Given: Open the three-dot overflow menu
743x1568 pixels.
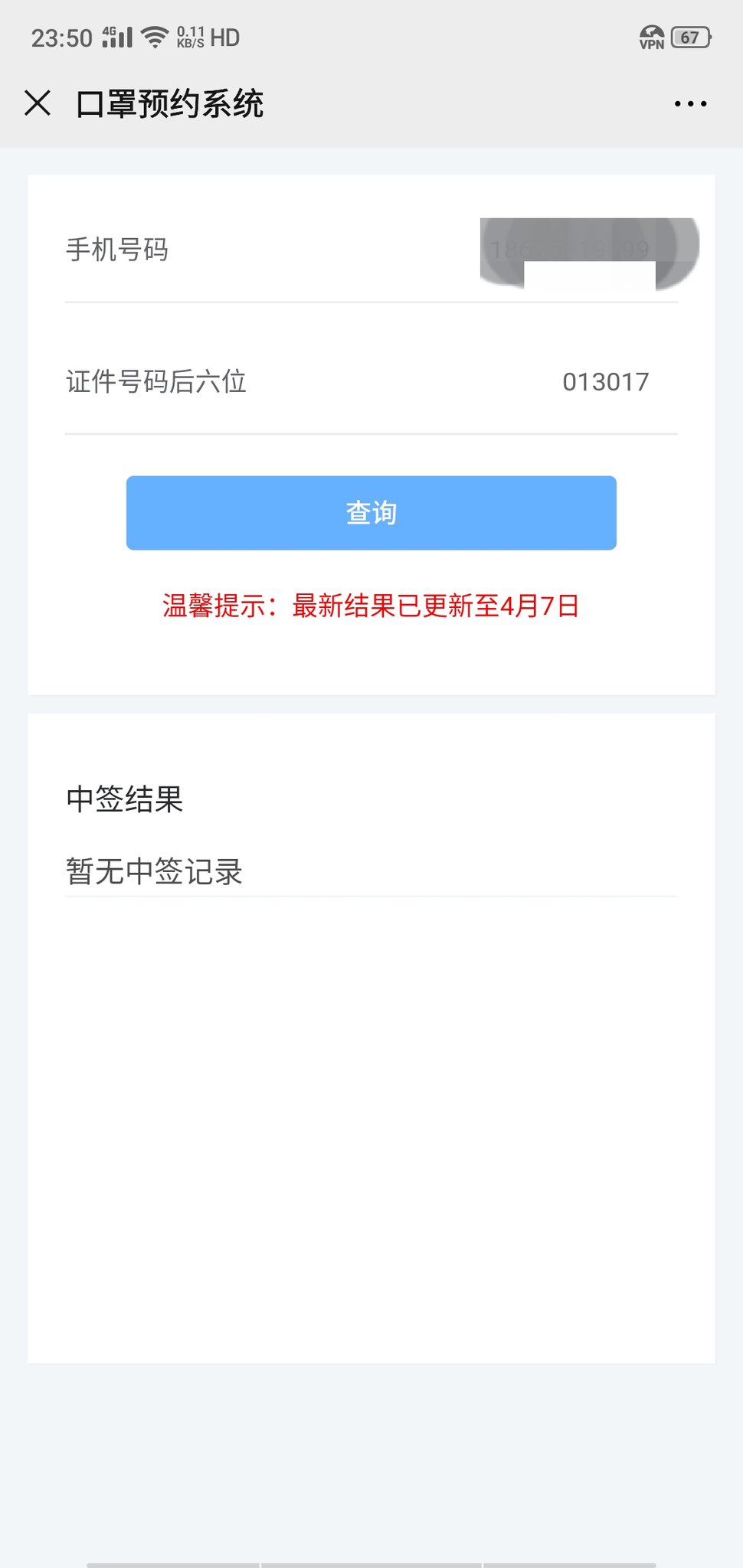Looking at the screenshot, I should pyautogui.click(x=690, y=103).
